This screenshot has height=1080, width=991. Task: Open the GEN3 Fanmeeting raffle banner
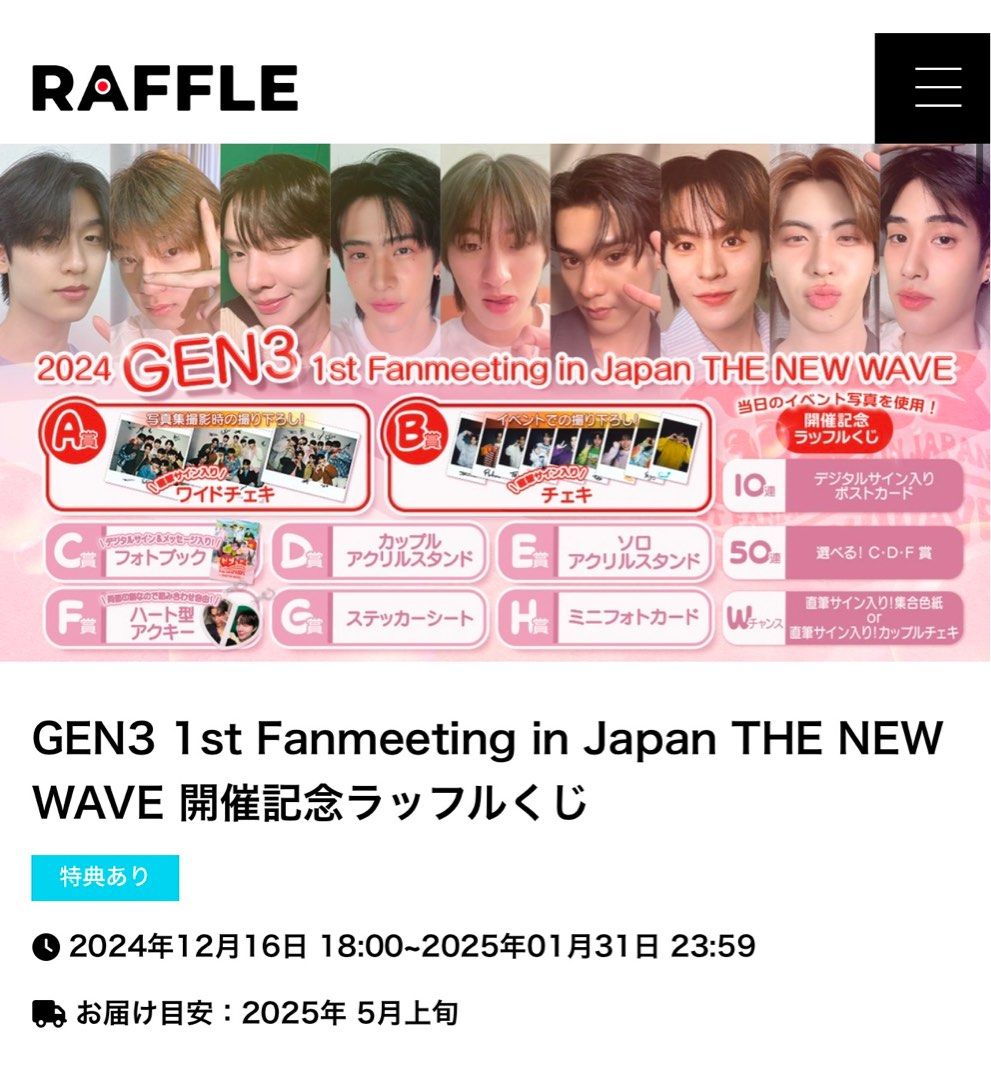495,402
